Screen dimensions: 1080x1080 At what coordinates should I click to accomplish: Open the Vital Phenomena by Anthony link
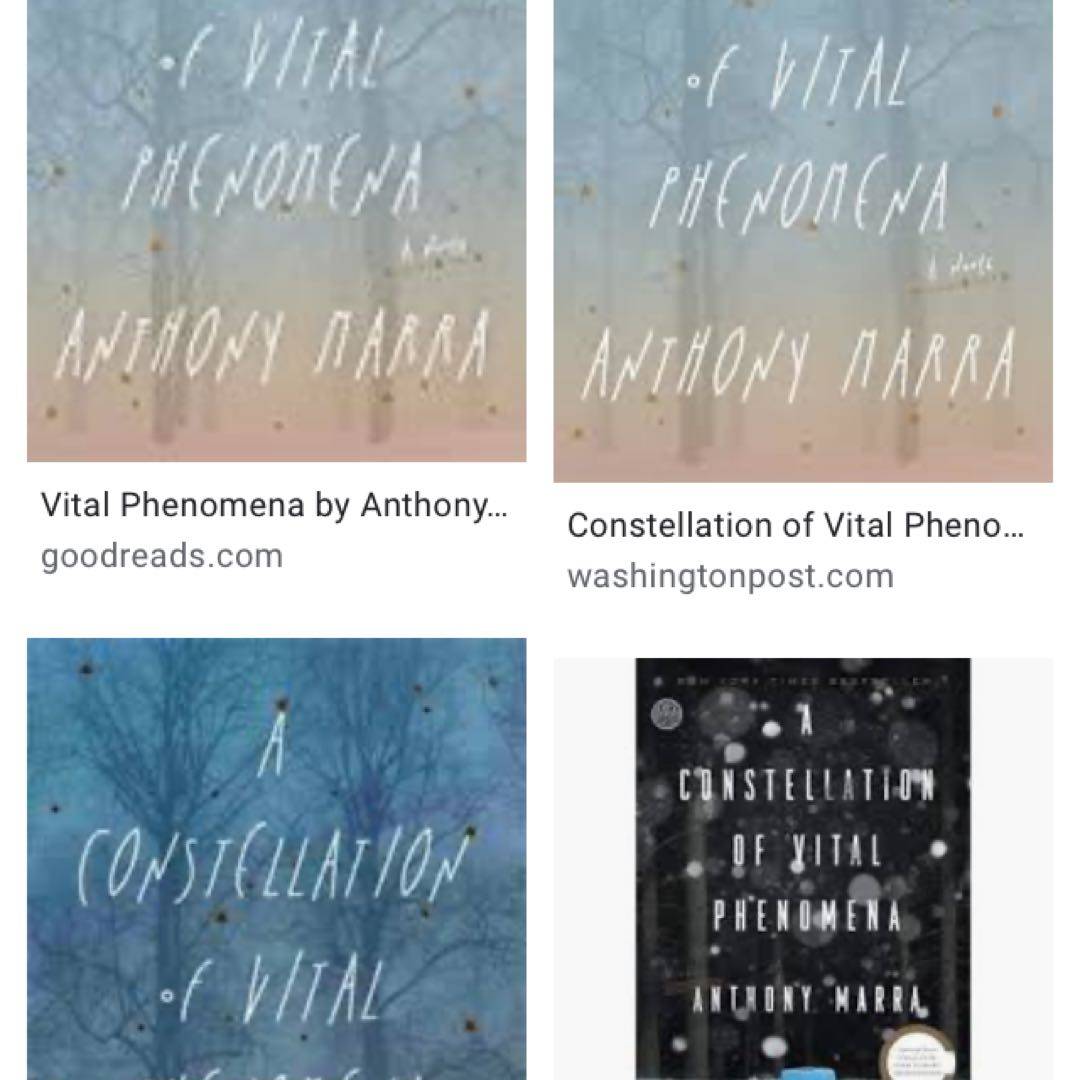274,506
